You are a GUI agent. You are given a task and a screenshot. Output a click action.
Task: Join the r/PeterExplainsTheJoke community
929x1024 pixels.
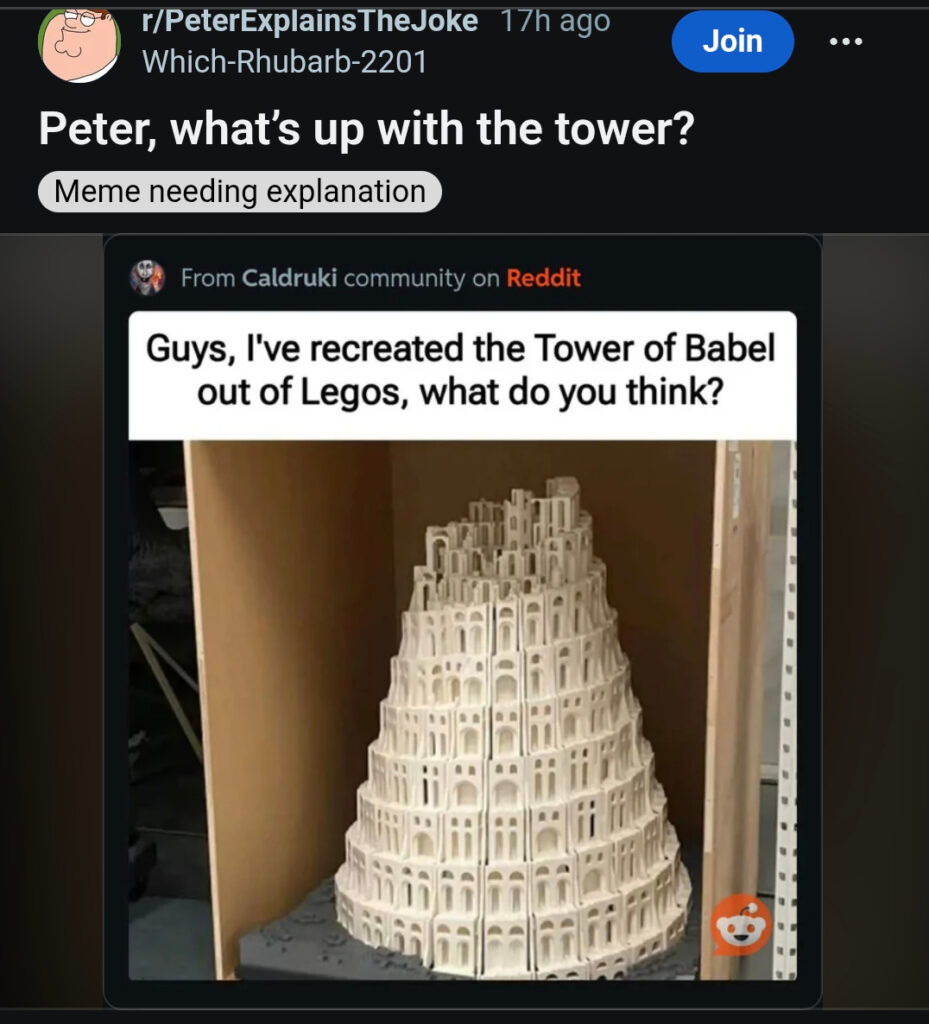tap(732, 41)
